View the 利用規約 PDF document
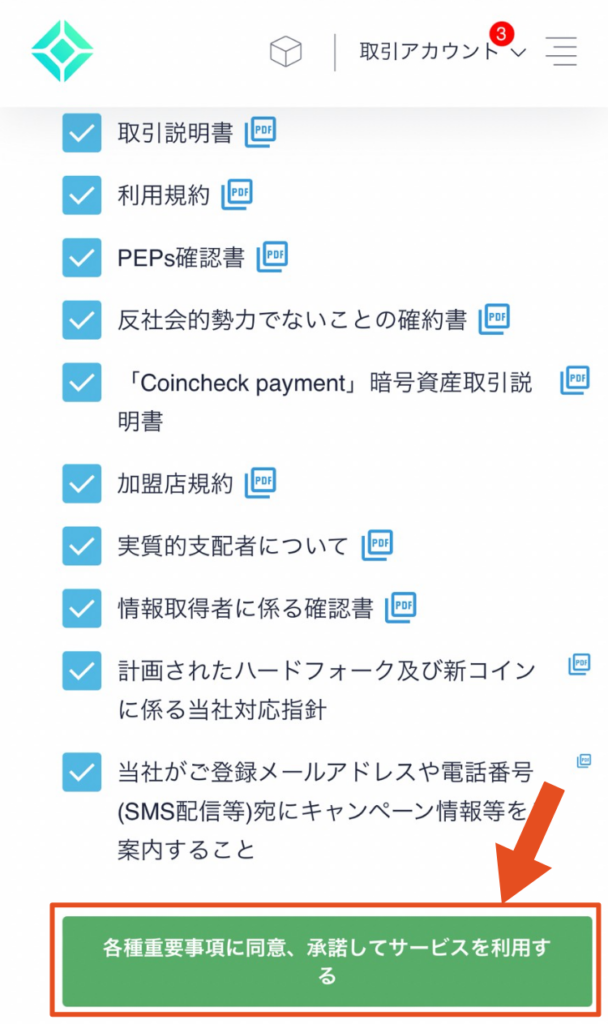This screenshot has height=1024, width=608. pyautogui.click(x=237, y=195)
